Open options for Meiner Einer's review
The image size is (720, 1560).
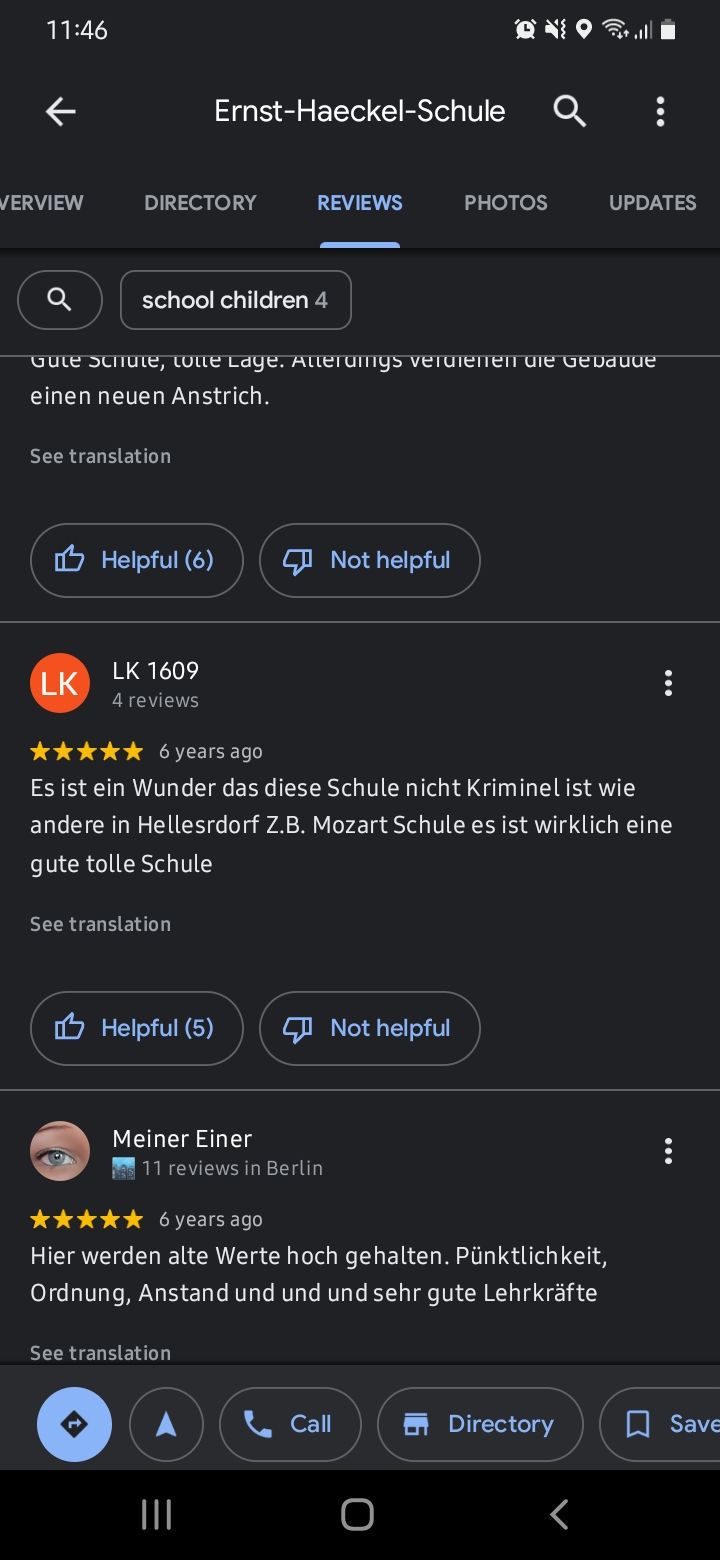point(668,1151)
